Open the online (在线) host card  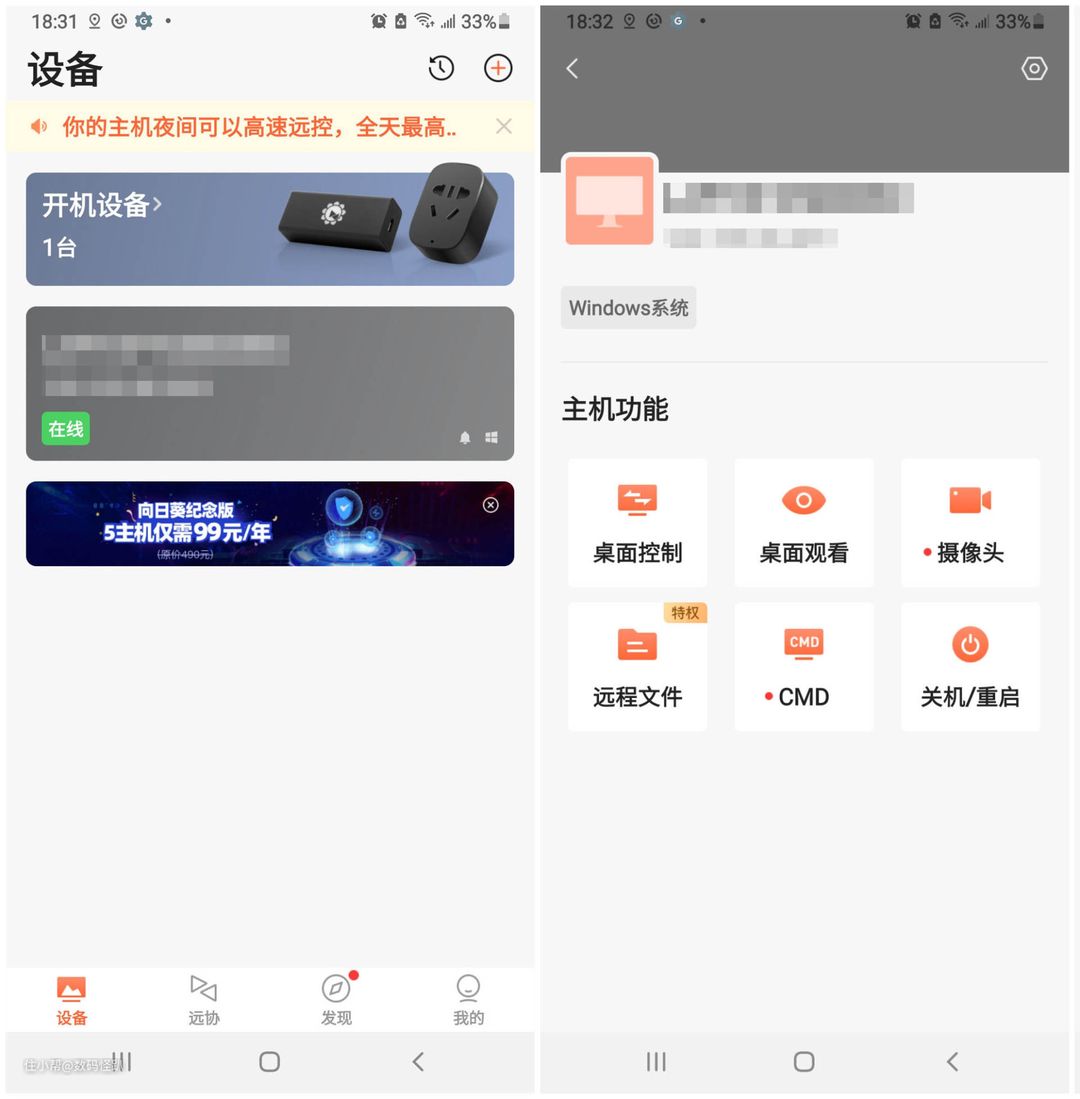[x=270, y=383]
